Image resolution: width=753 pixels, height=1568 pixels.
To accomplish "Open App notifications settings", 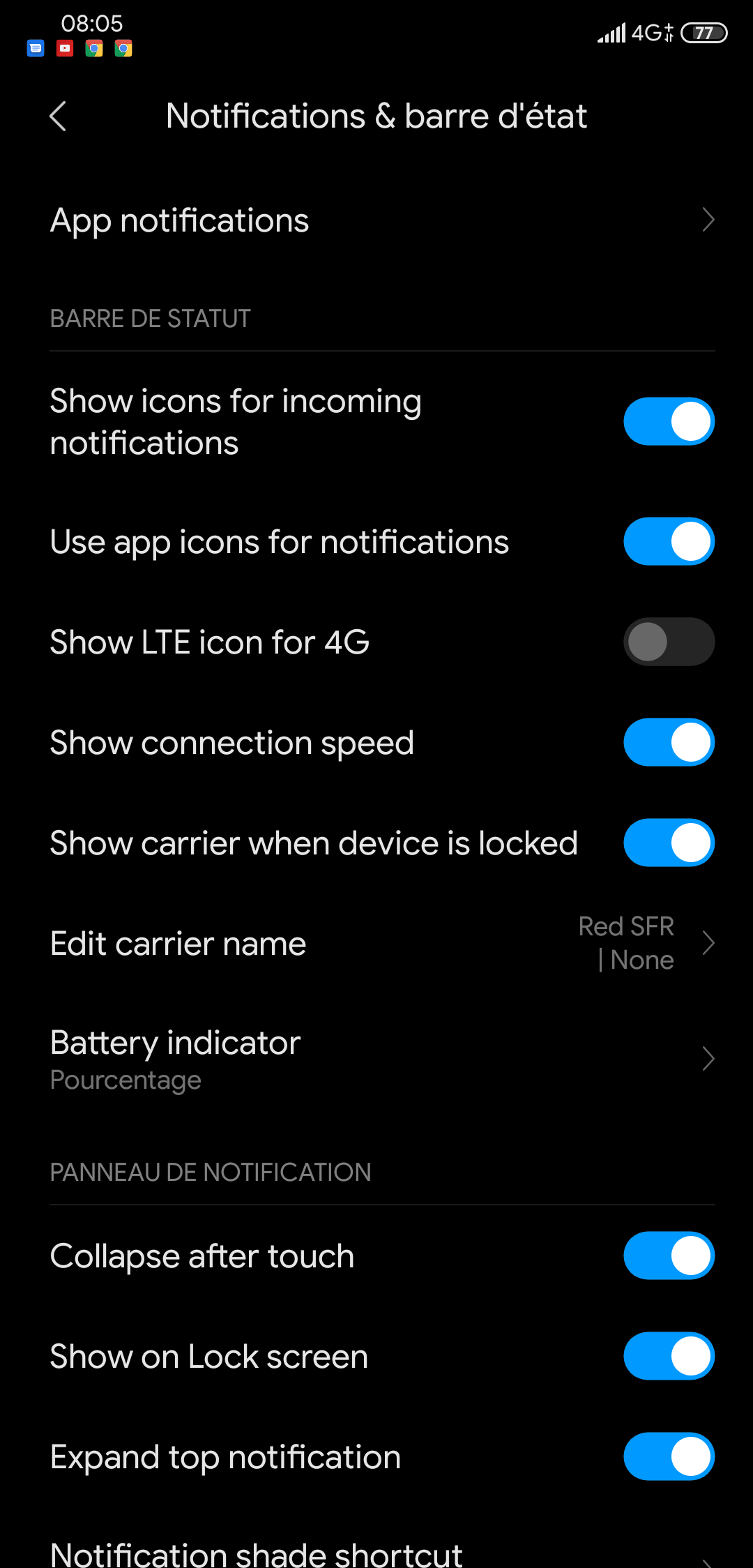I will click(x=376, y=220).
